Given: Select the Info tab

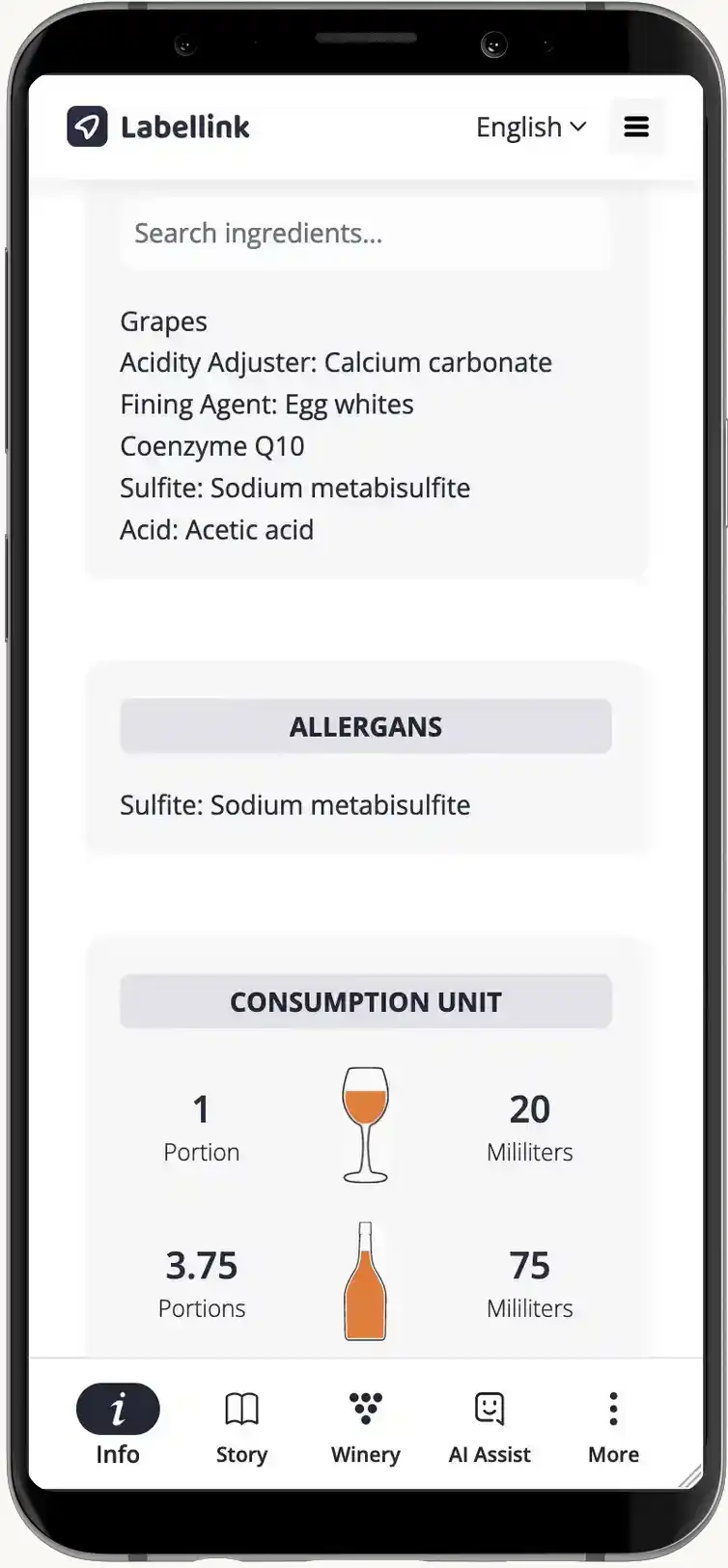Looking at the screenshot, I should tap(118, 1425).
